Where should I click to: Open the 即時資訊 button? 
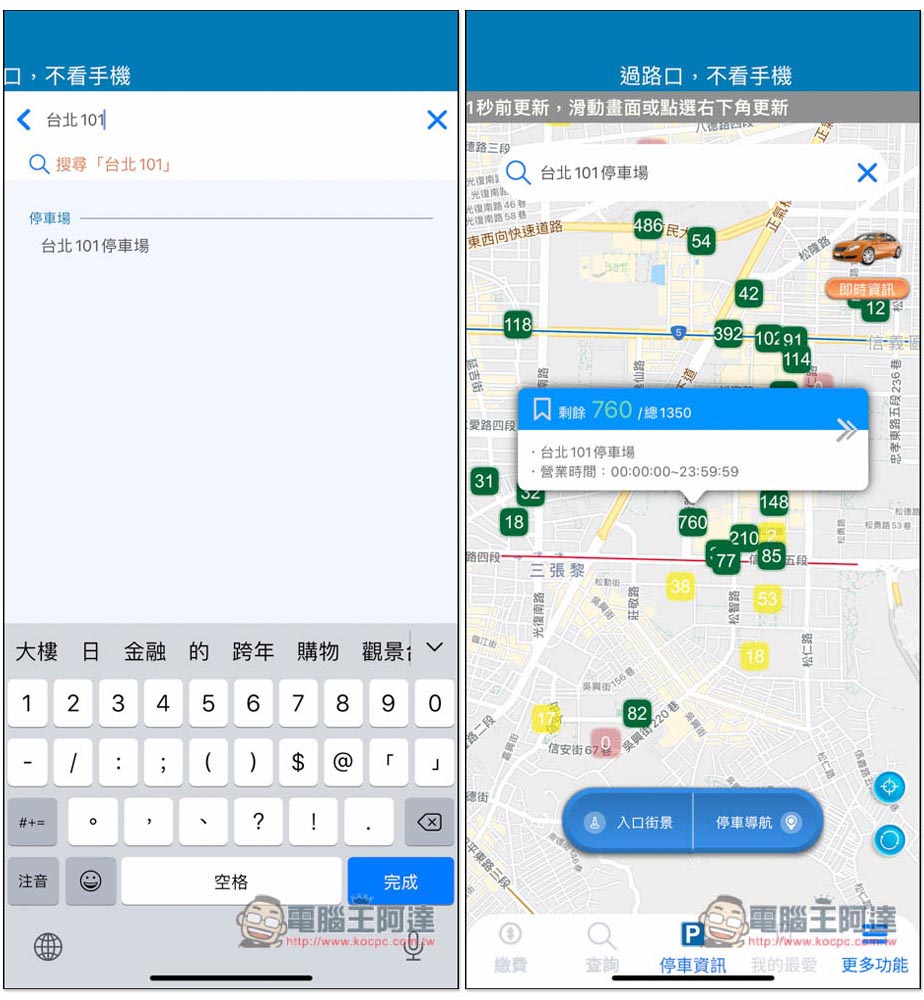[860, 289]
